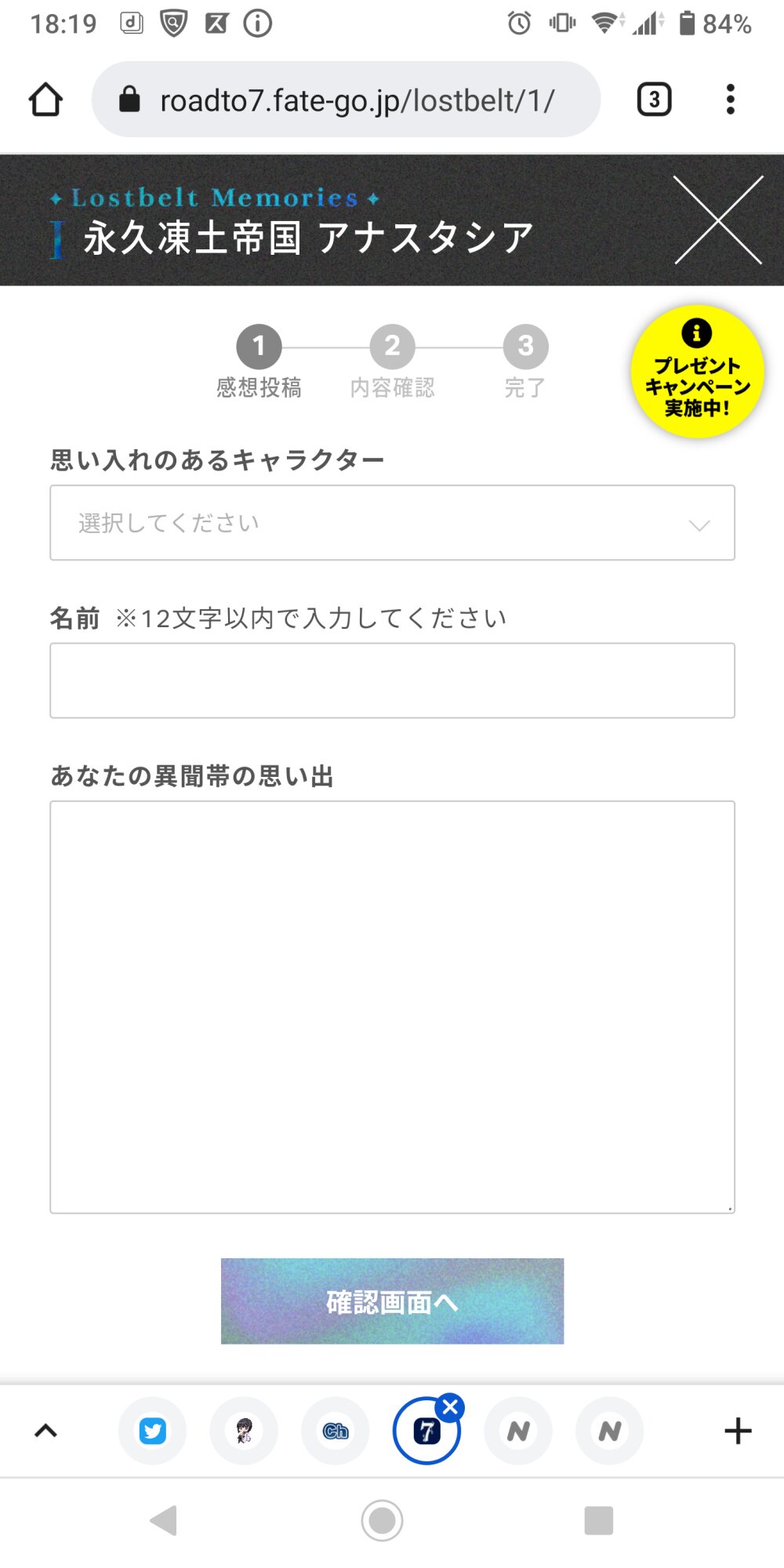Switch to the first N tab

[x=518, y=1431]
